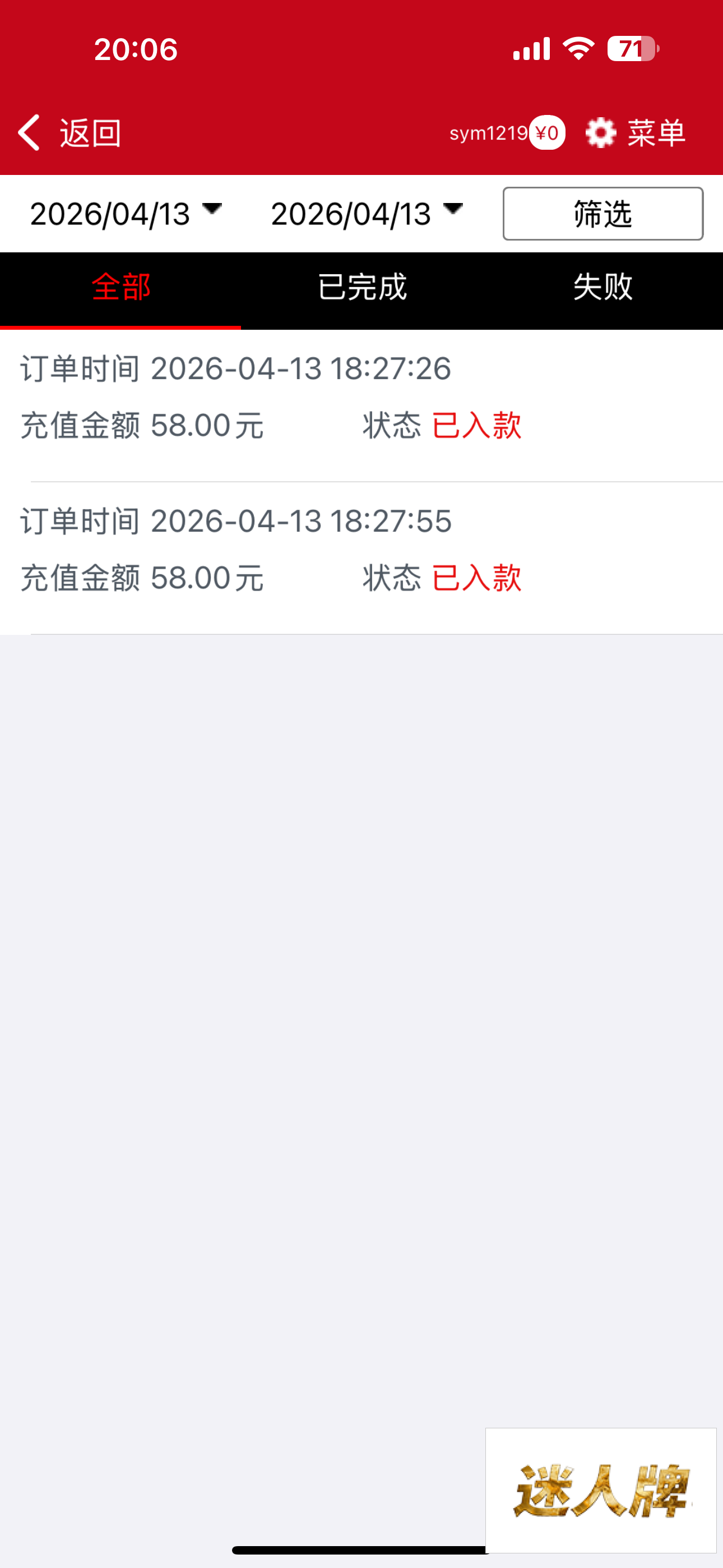Image resolution: width=723 pixels, height=1568 pixels.
Task: Go back with the 返回 button
Action: [70, 133]
